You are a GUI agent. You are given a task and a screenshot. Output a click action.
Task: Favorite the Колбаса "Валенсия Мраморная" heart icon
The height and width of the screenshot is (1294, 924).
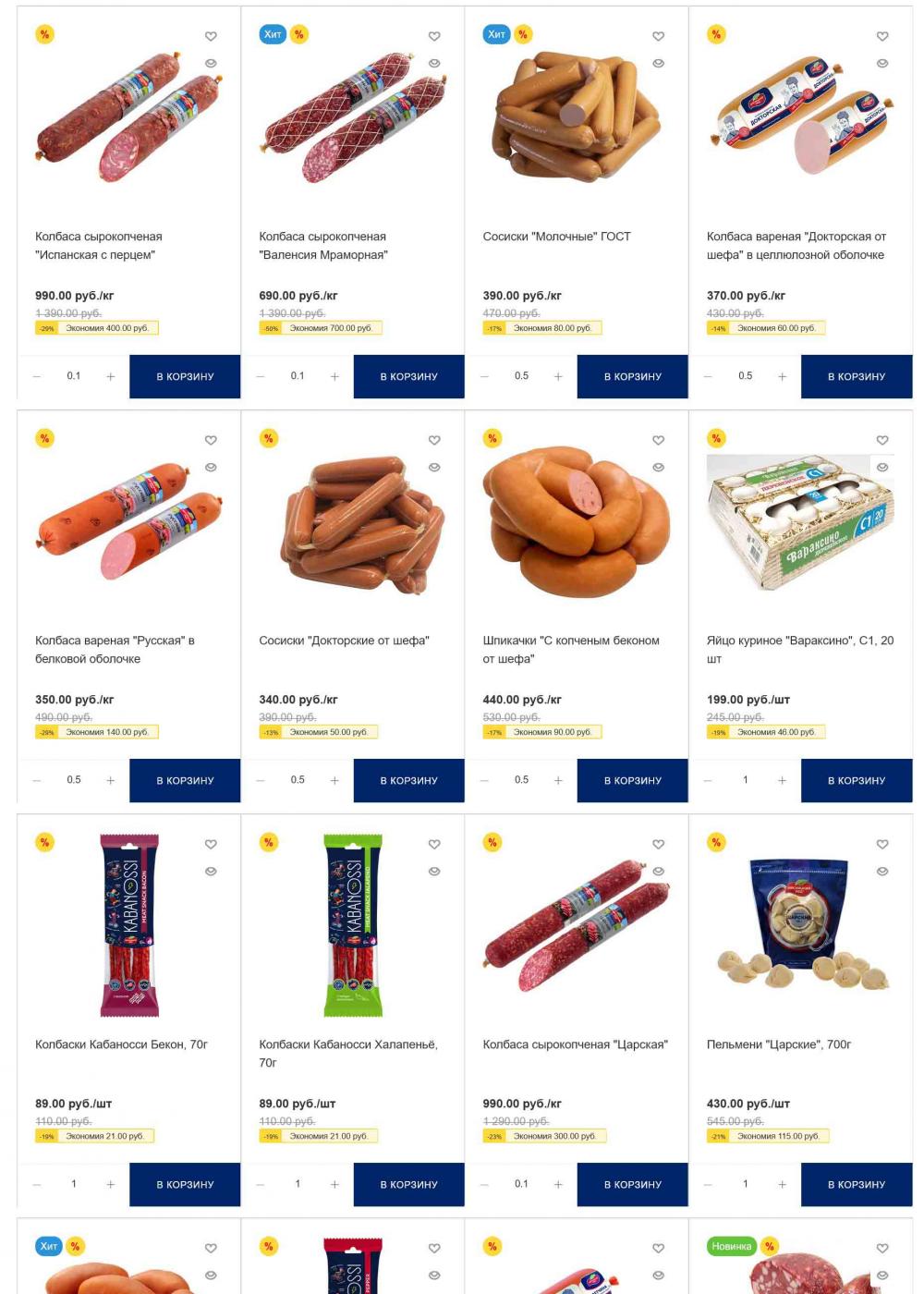click(434, 36)
